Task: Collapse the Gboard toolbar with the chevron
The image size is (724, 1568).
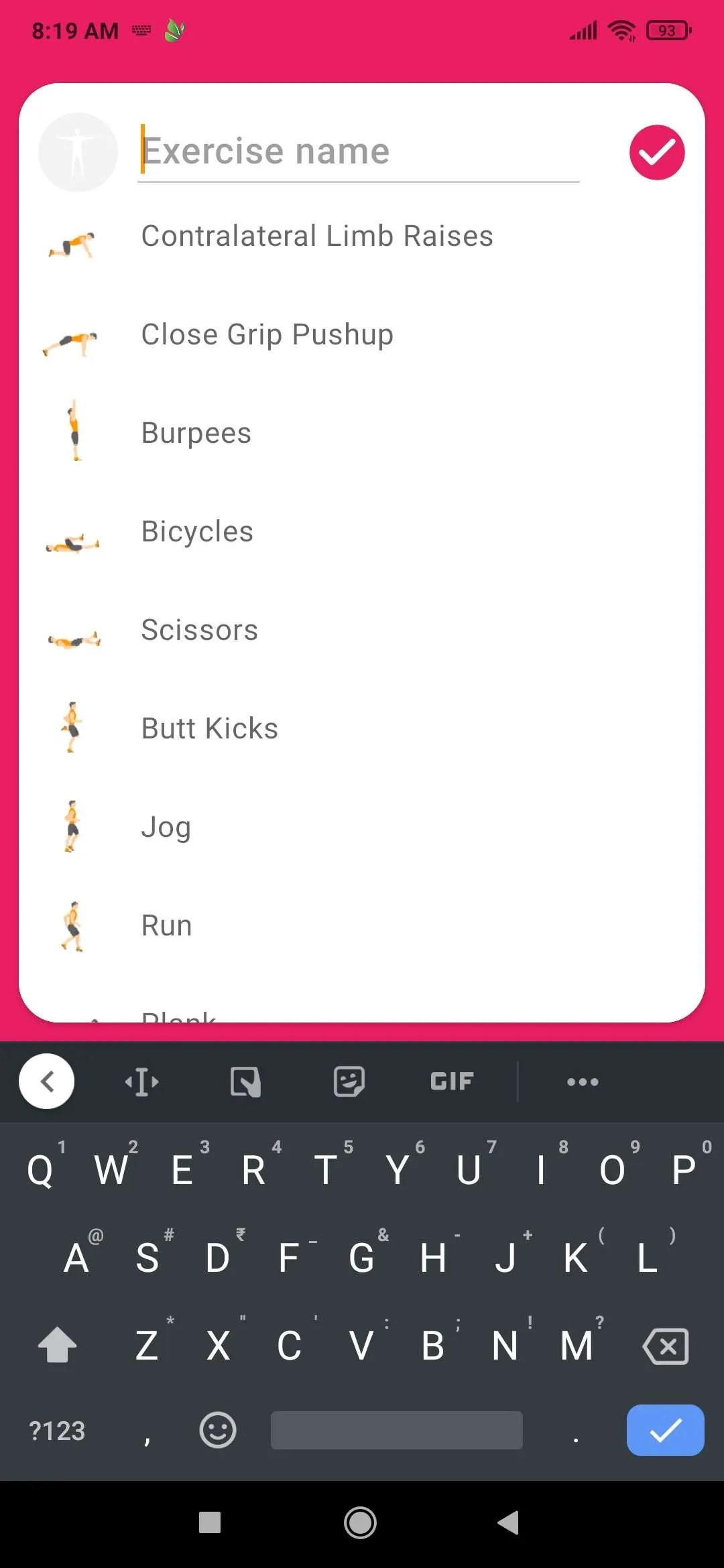Action: point(46,1081)
